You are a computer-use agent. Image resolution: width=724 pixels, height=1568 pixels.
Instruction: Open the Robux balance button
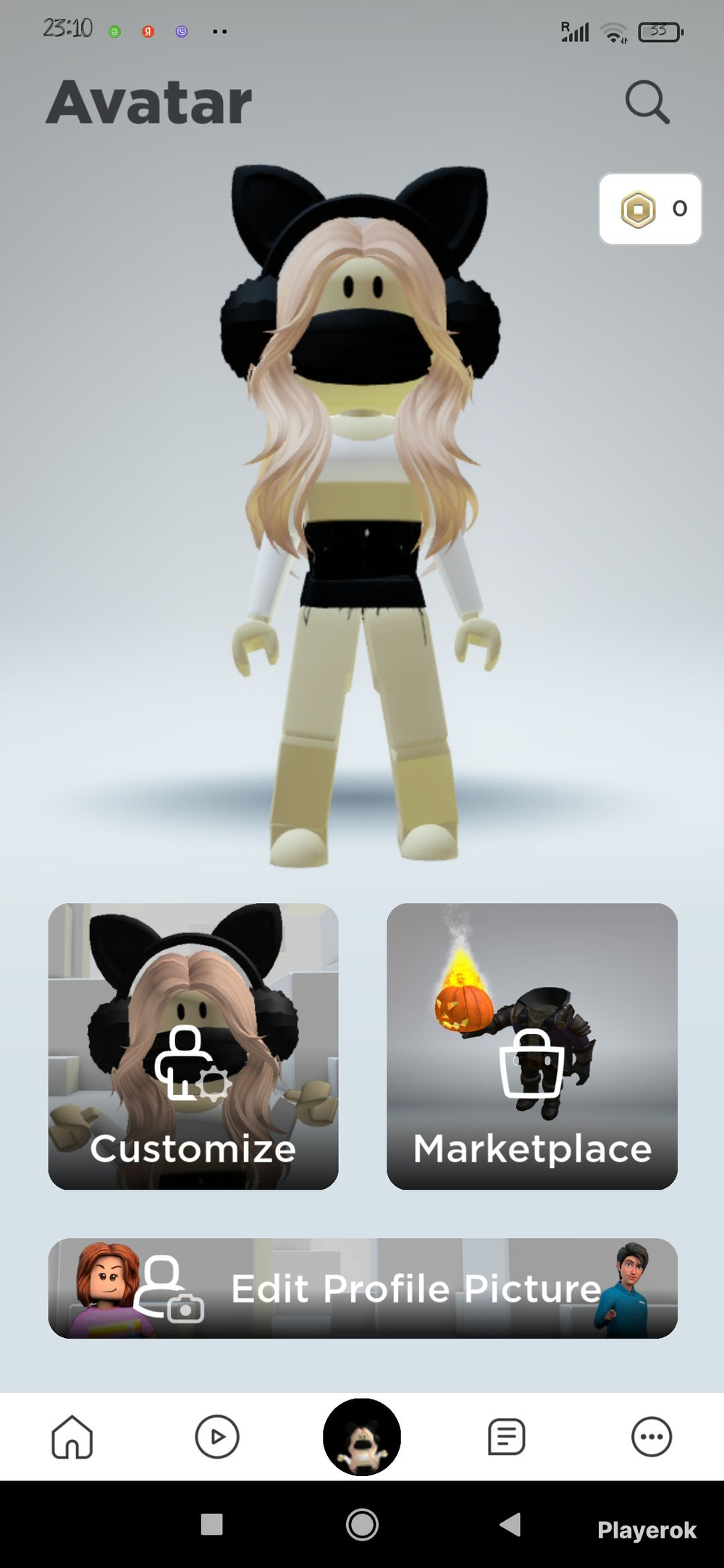650,209
